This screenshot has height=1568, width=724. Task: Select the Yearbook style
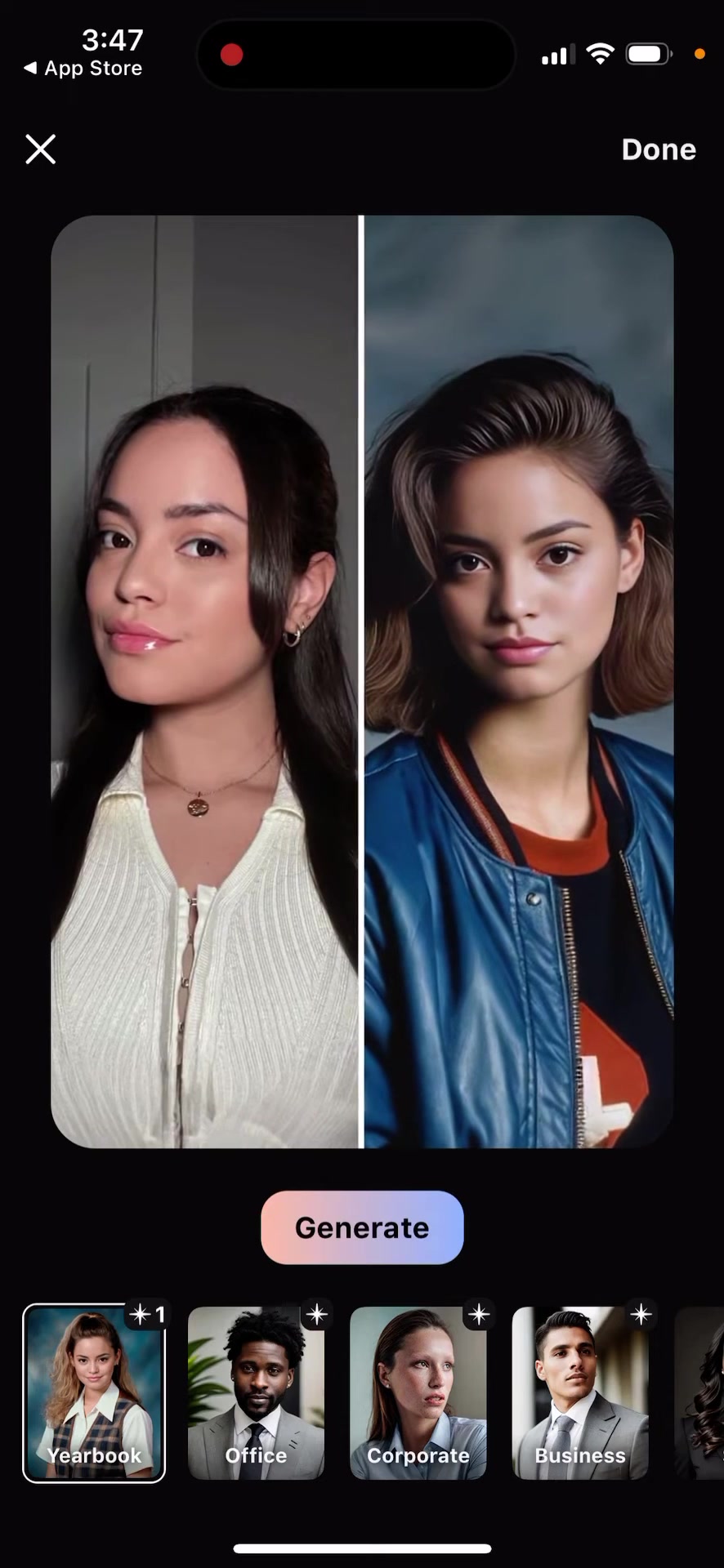click(94, 1392)
